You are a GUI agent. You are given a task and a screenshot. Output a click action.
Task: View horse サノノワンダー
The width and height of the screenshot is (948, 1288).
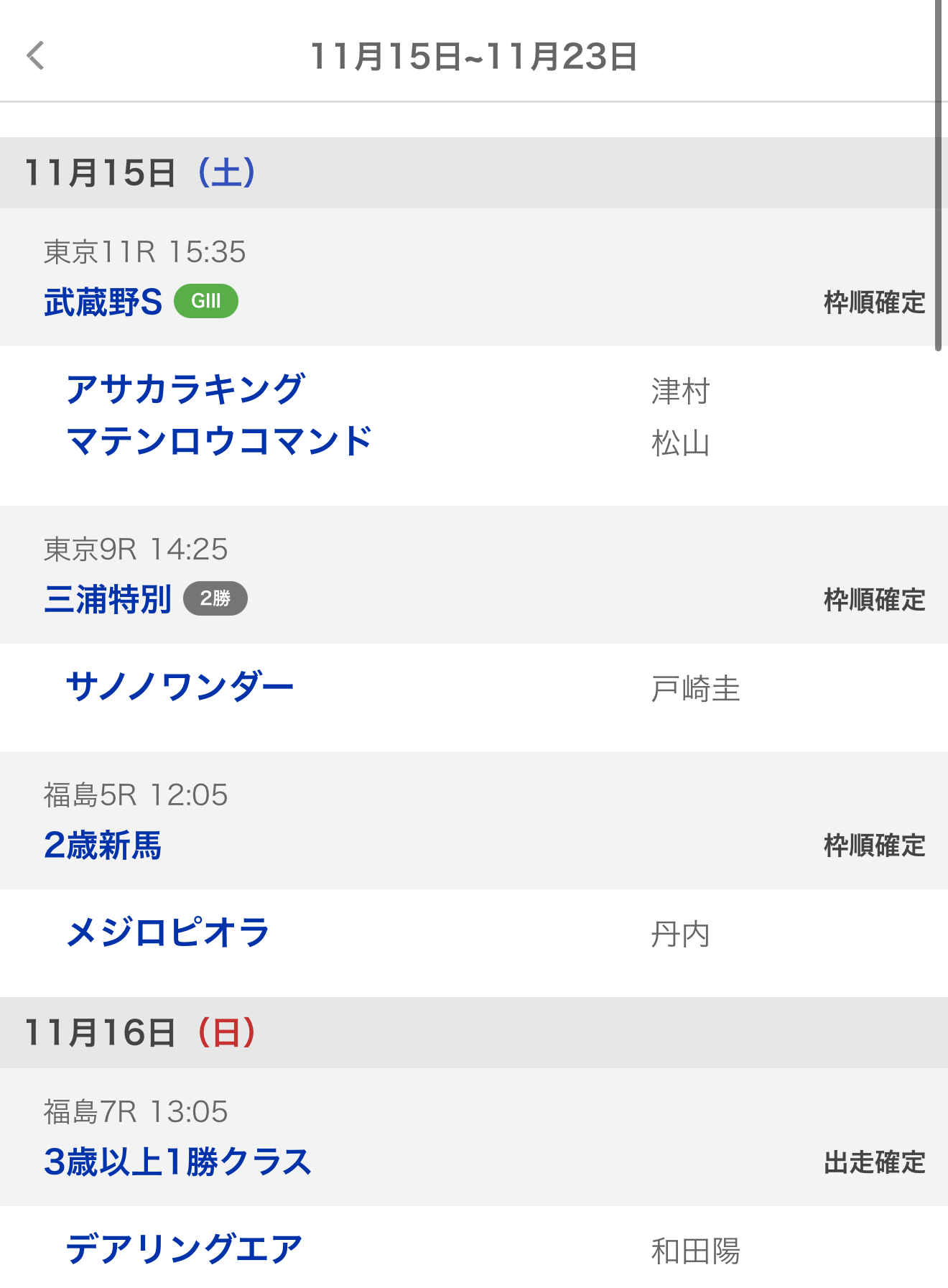(180, 687)
